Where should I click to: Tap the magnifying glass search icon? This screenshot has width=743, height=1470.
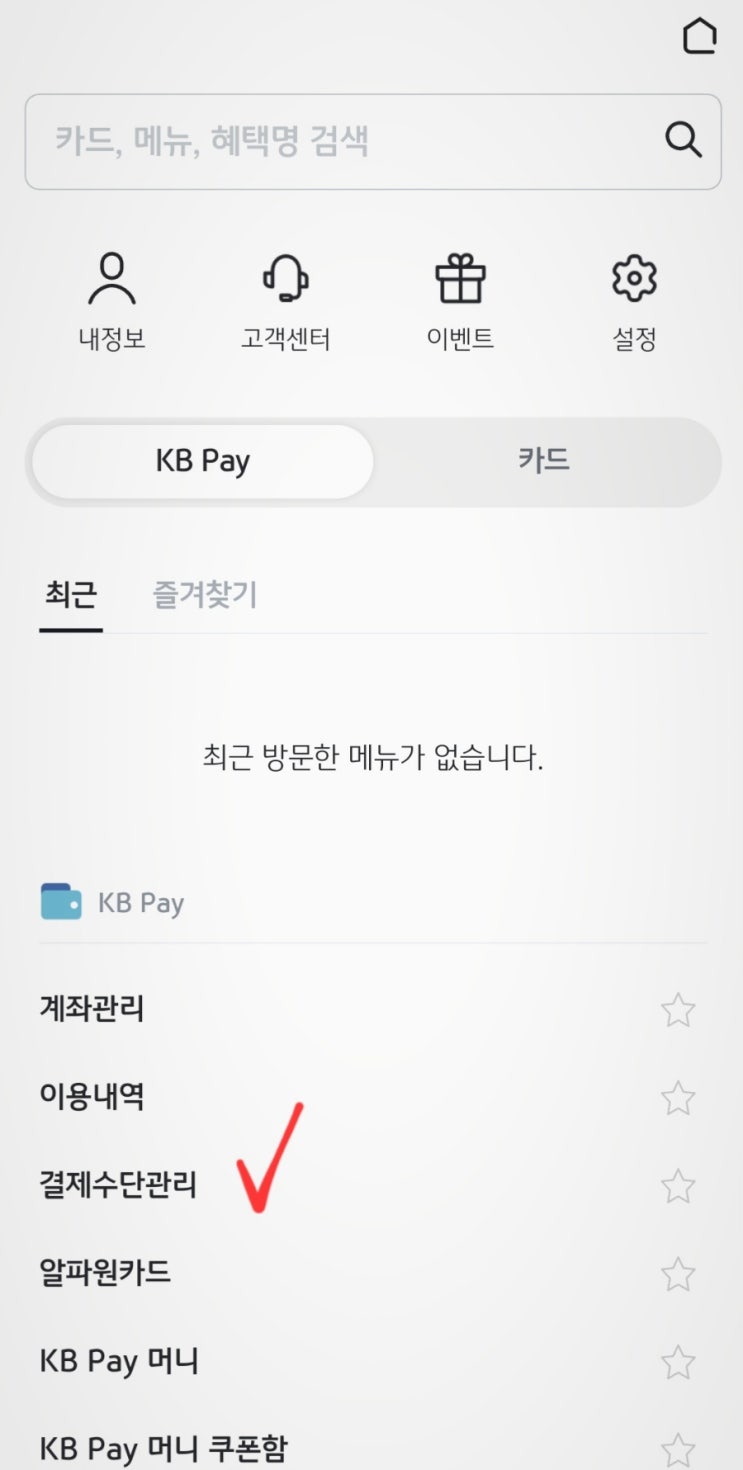[684, 141]
